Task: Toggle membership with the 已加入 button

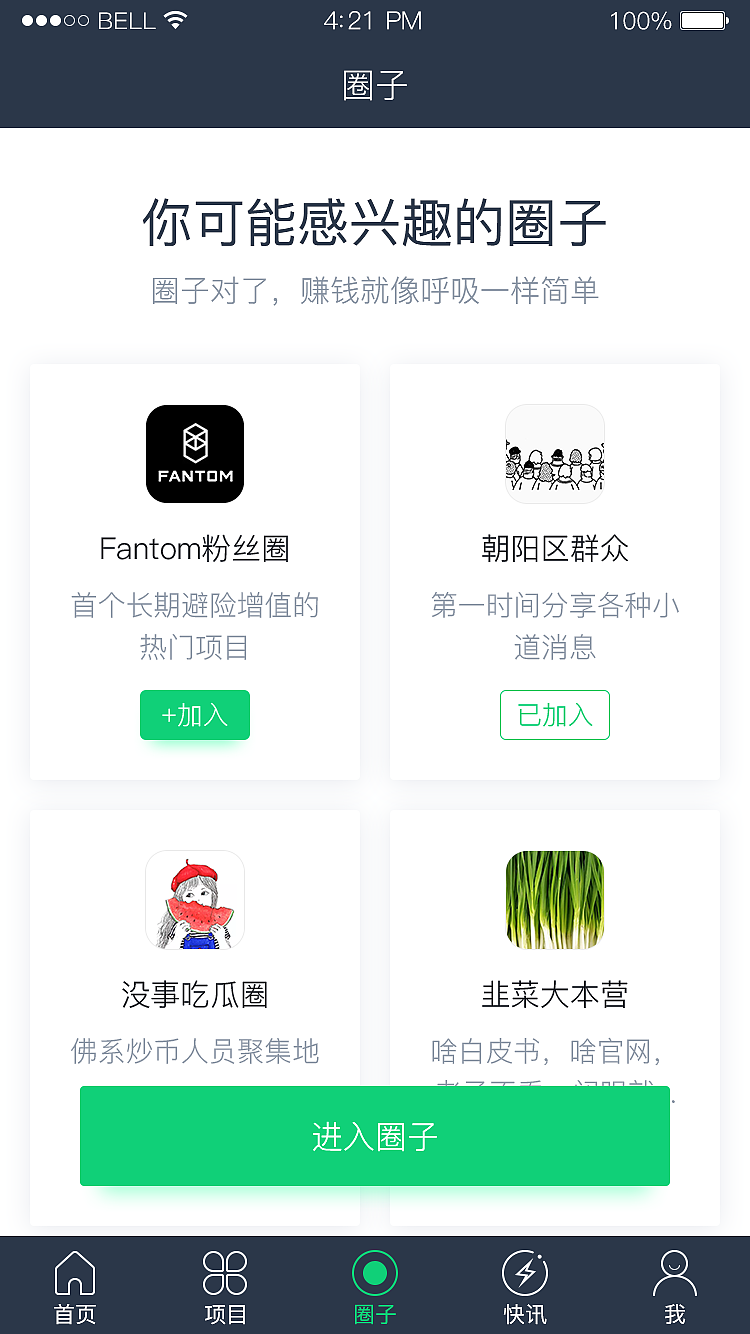Action: coord(555,715)
